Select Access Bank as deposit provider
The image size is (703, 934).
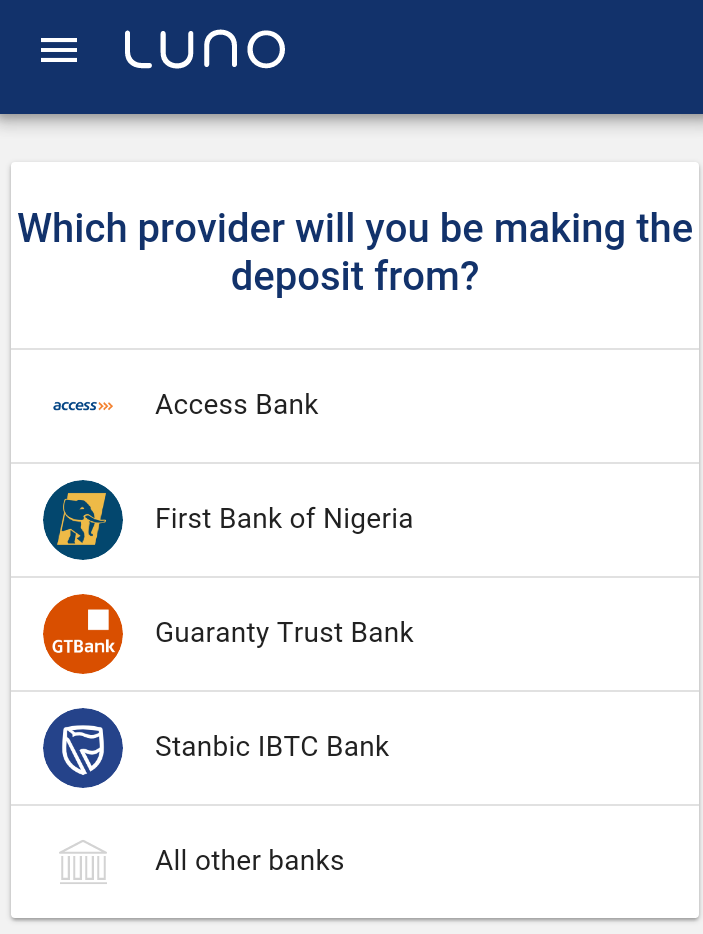[x=354, y=406]
